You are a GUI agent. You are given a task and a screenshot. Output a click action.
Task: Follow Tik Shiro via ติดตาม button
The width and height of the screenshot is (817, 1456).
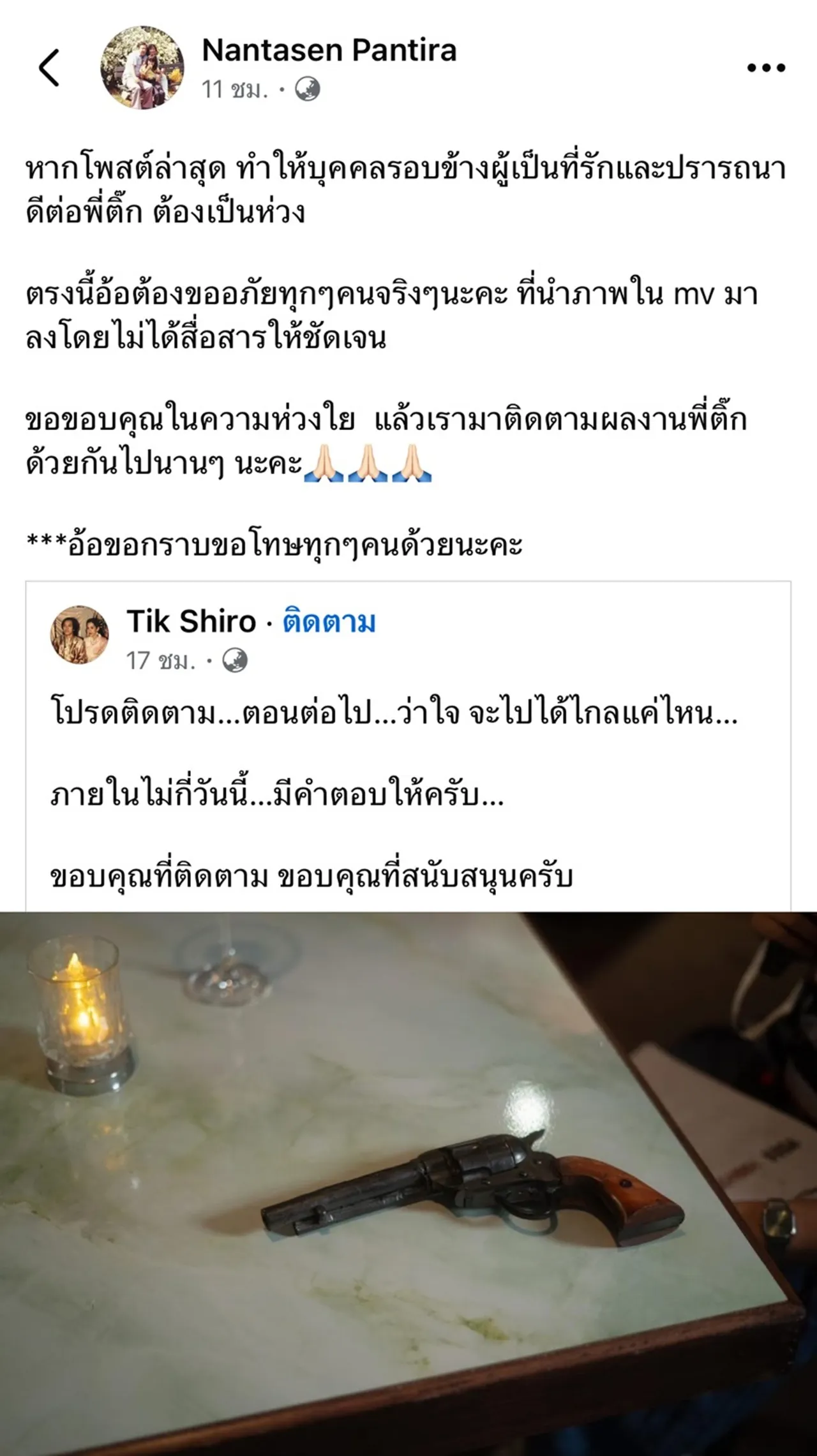point(330,623)
